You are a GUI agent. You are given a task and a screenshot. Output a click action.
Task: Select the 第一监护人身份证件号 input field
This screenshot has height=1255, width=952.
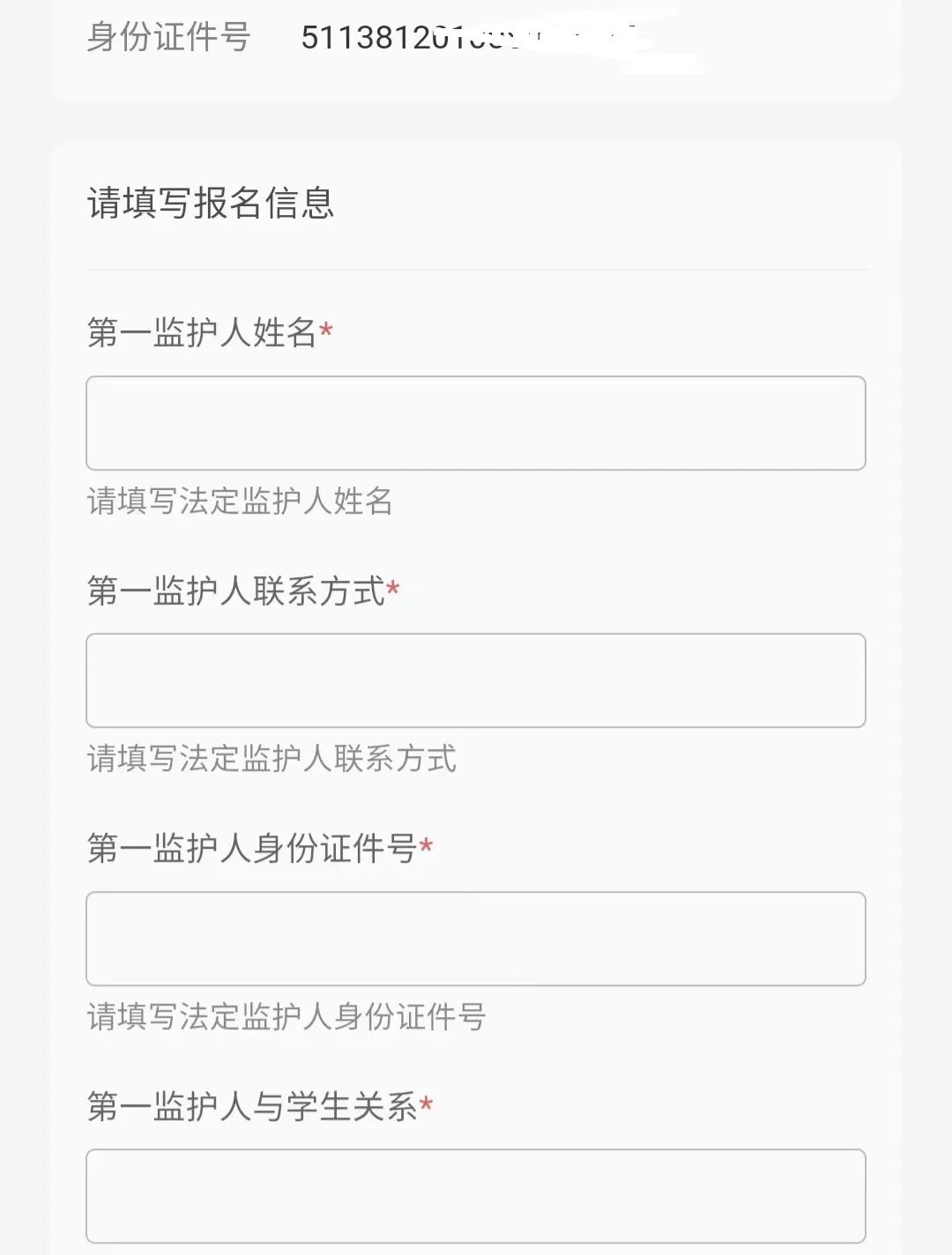click(475, 939)
